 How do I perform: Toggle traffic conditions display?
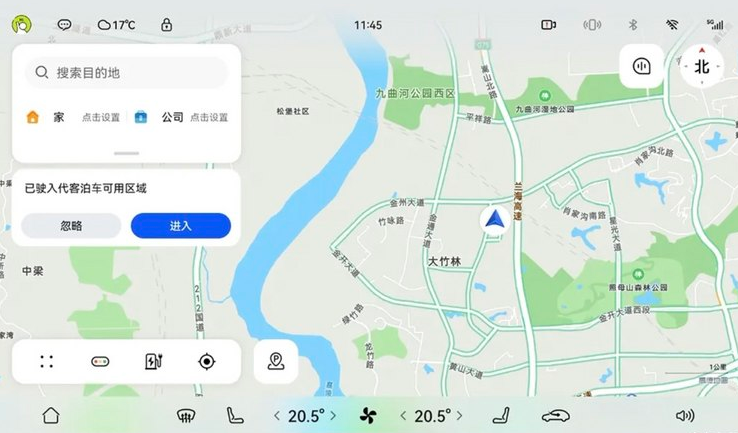100,362
